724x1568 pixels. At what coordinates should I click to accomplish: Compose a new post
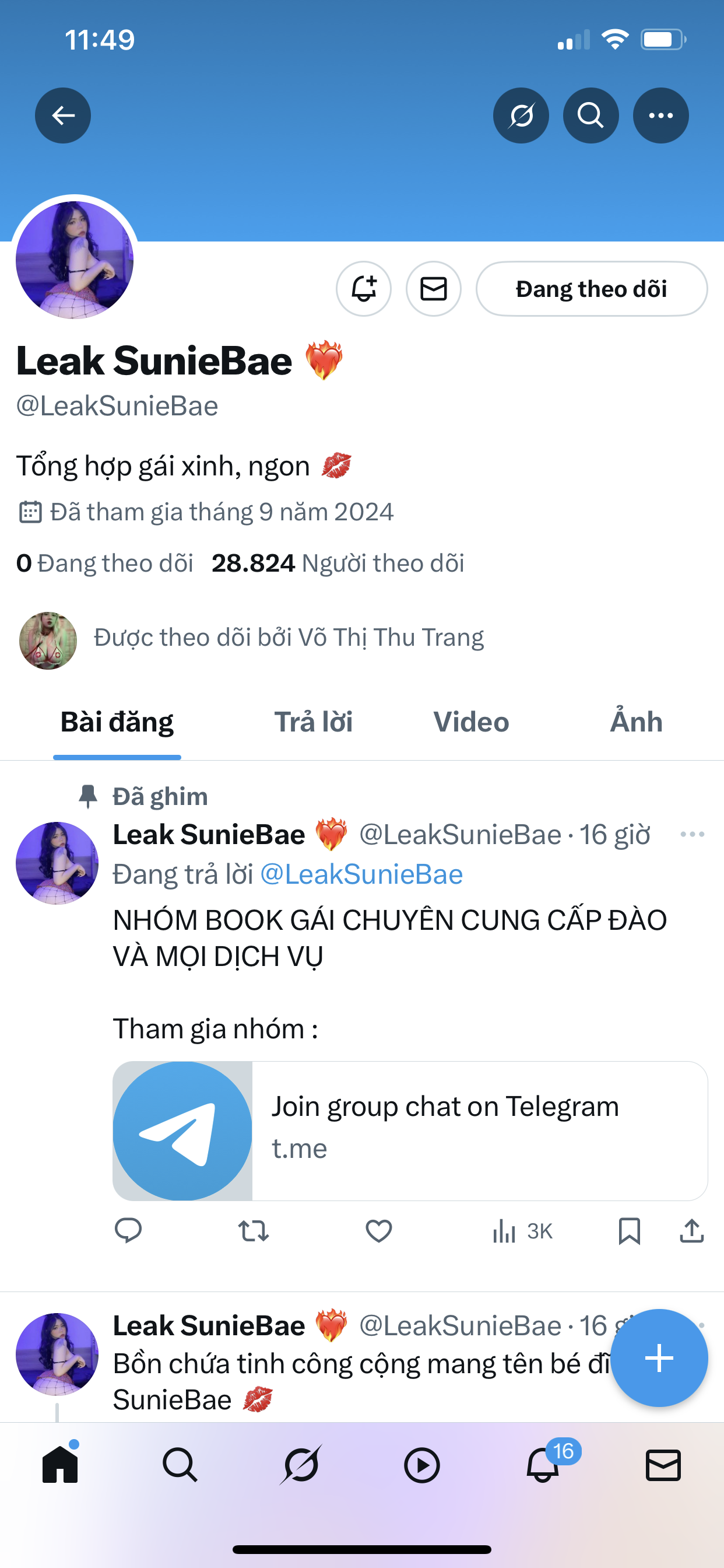(659, 1357)
